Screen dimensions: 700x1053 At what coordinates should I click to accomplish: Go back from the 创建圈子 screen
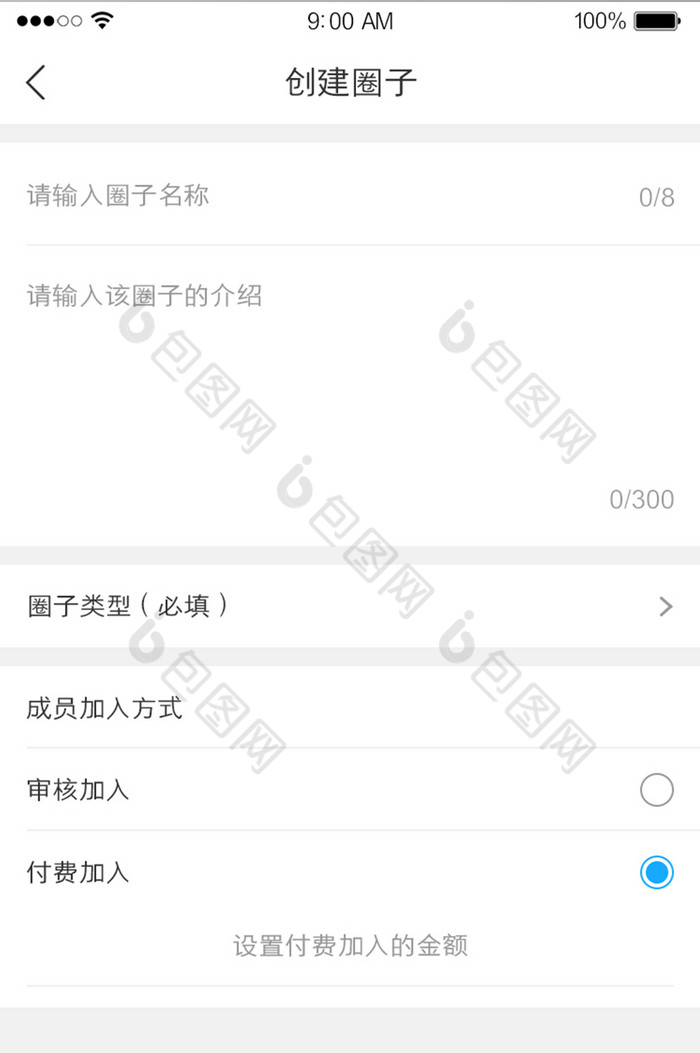36,82
